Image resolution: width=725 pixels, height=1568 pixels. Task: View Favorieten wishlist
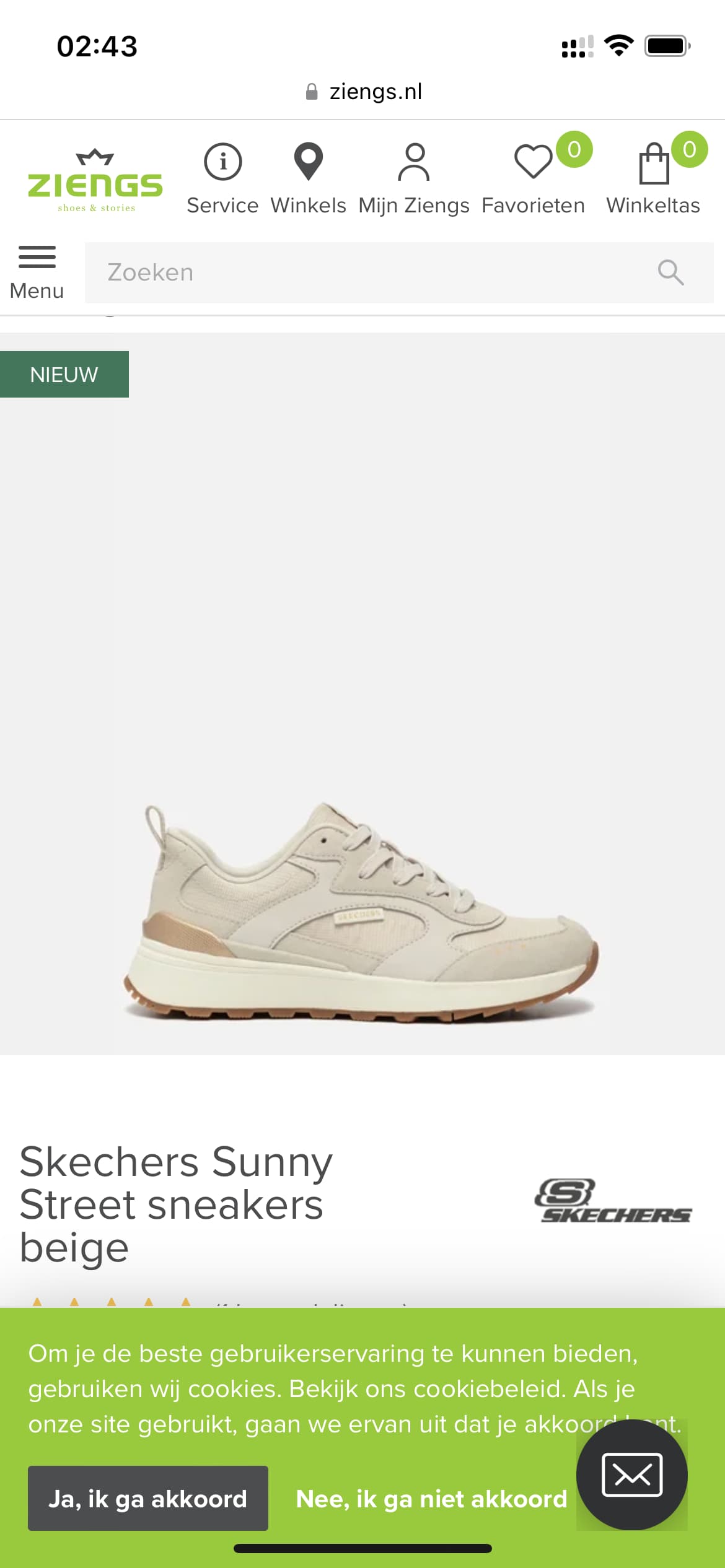tap(534, 178)
